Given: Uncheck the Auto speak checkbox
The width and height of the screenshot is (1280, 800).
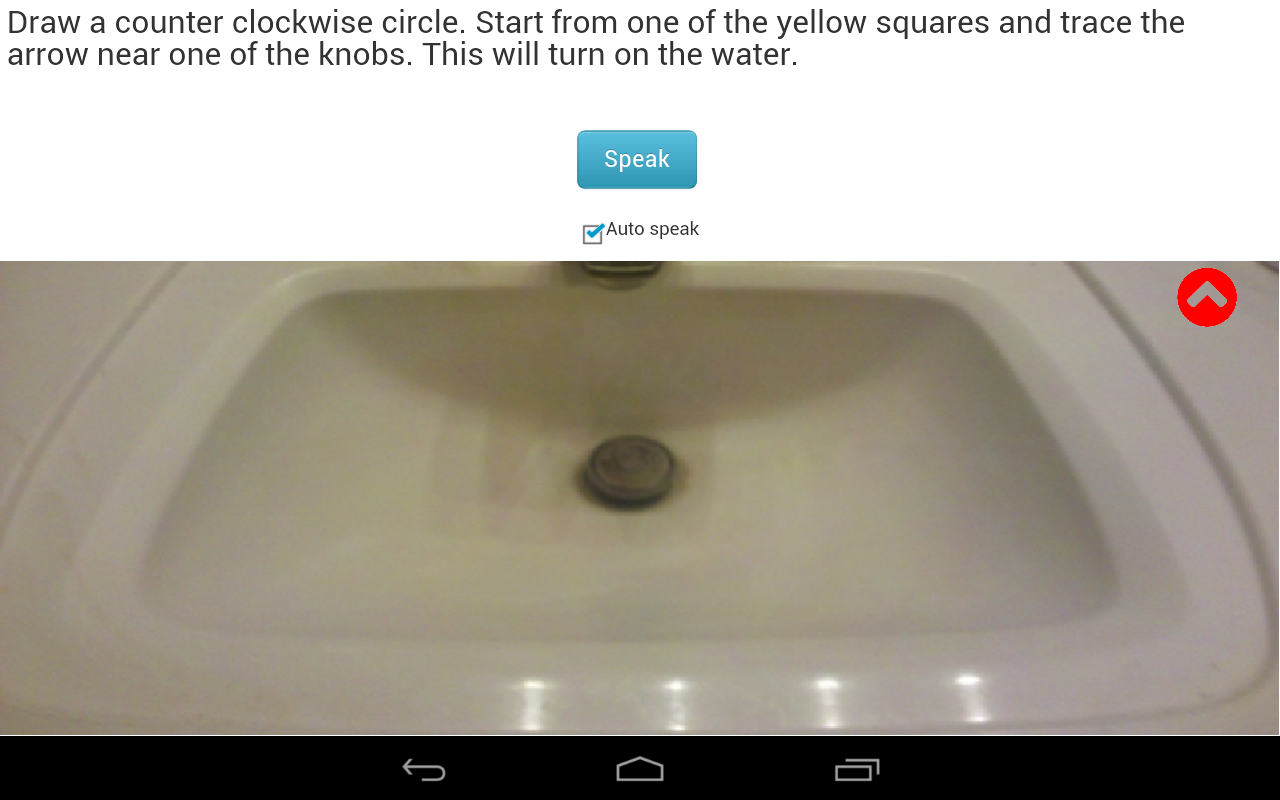Looking at the screenshot, I should [x=593, y=234].
